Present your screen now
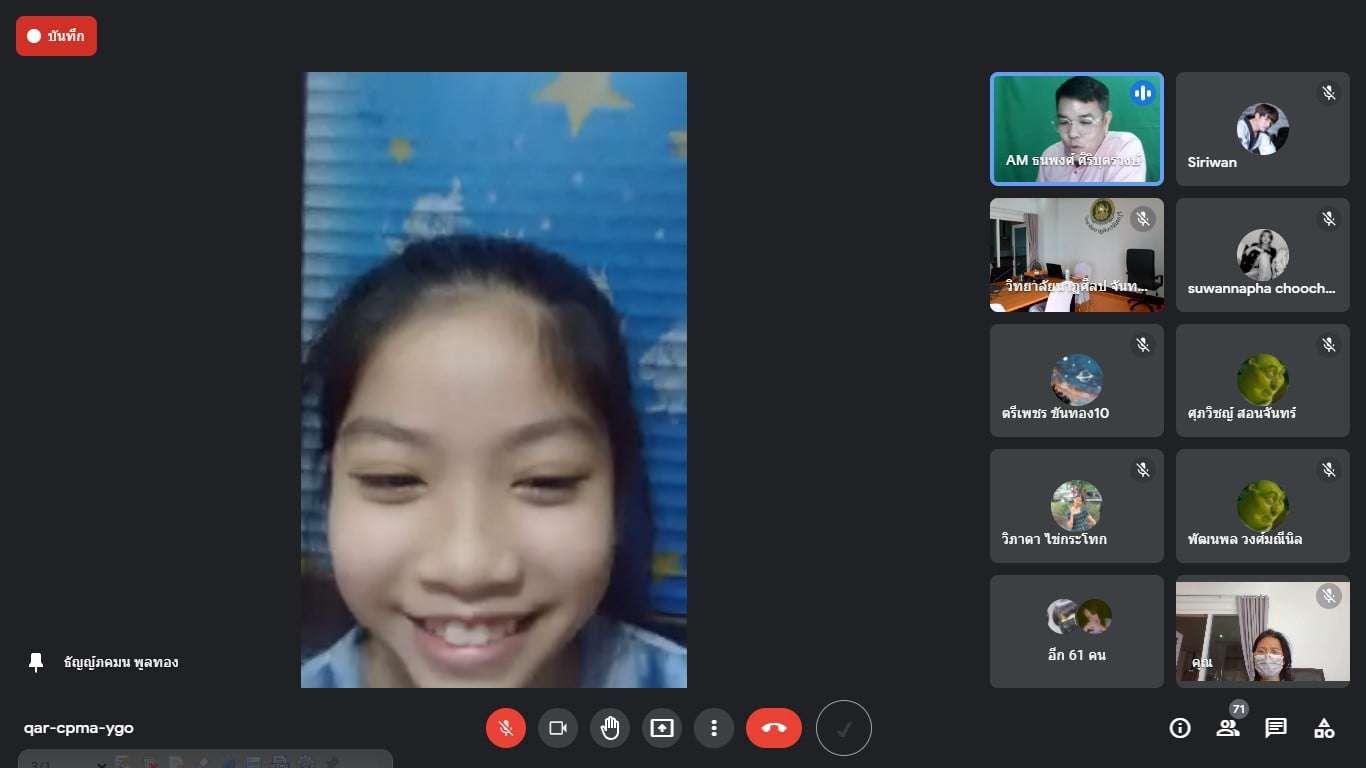1366x768 pixels. 662,728
